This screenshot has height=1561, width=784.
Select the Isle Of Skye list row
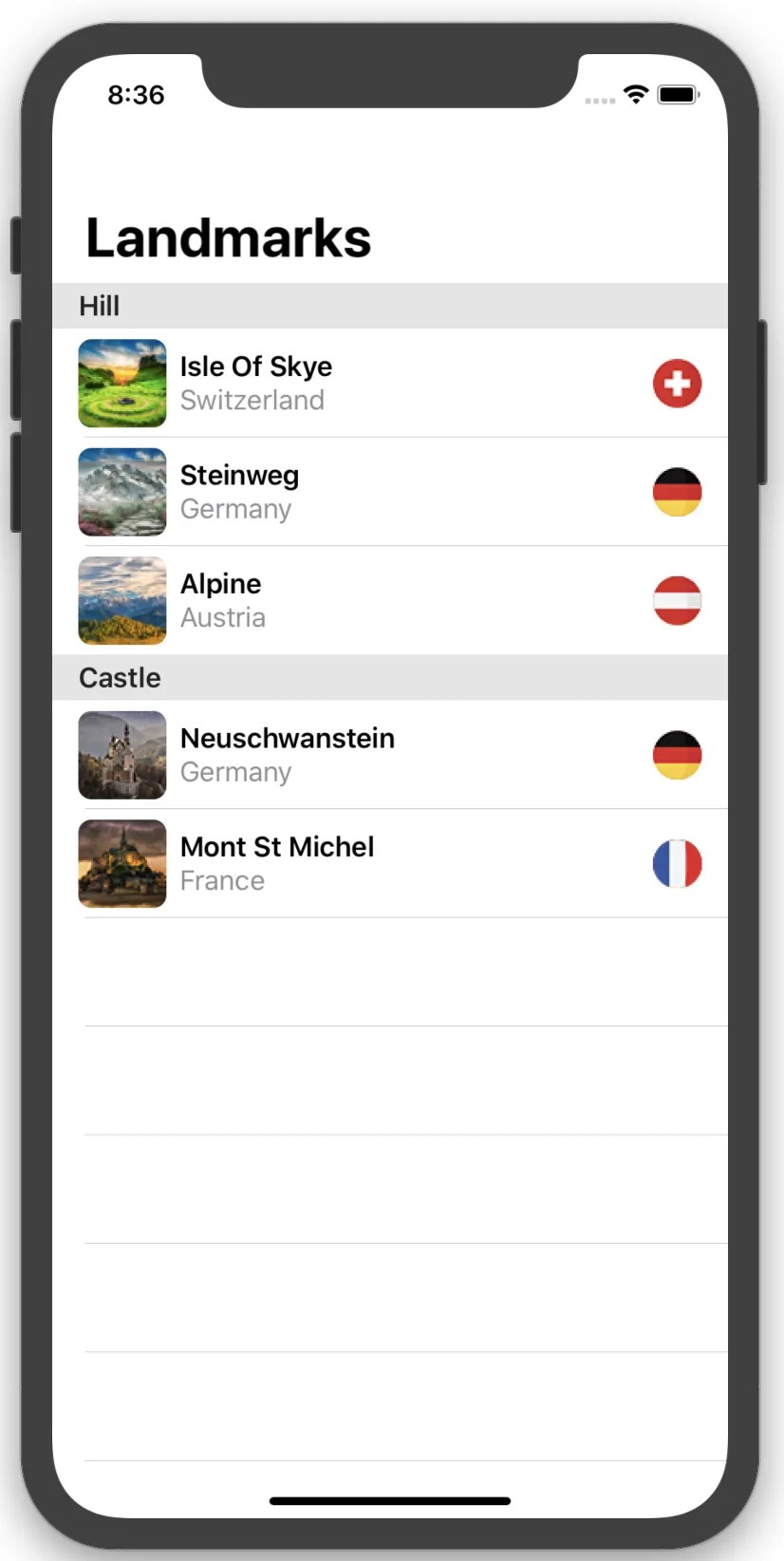[380, 384]
